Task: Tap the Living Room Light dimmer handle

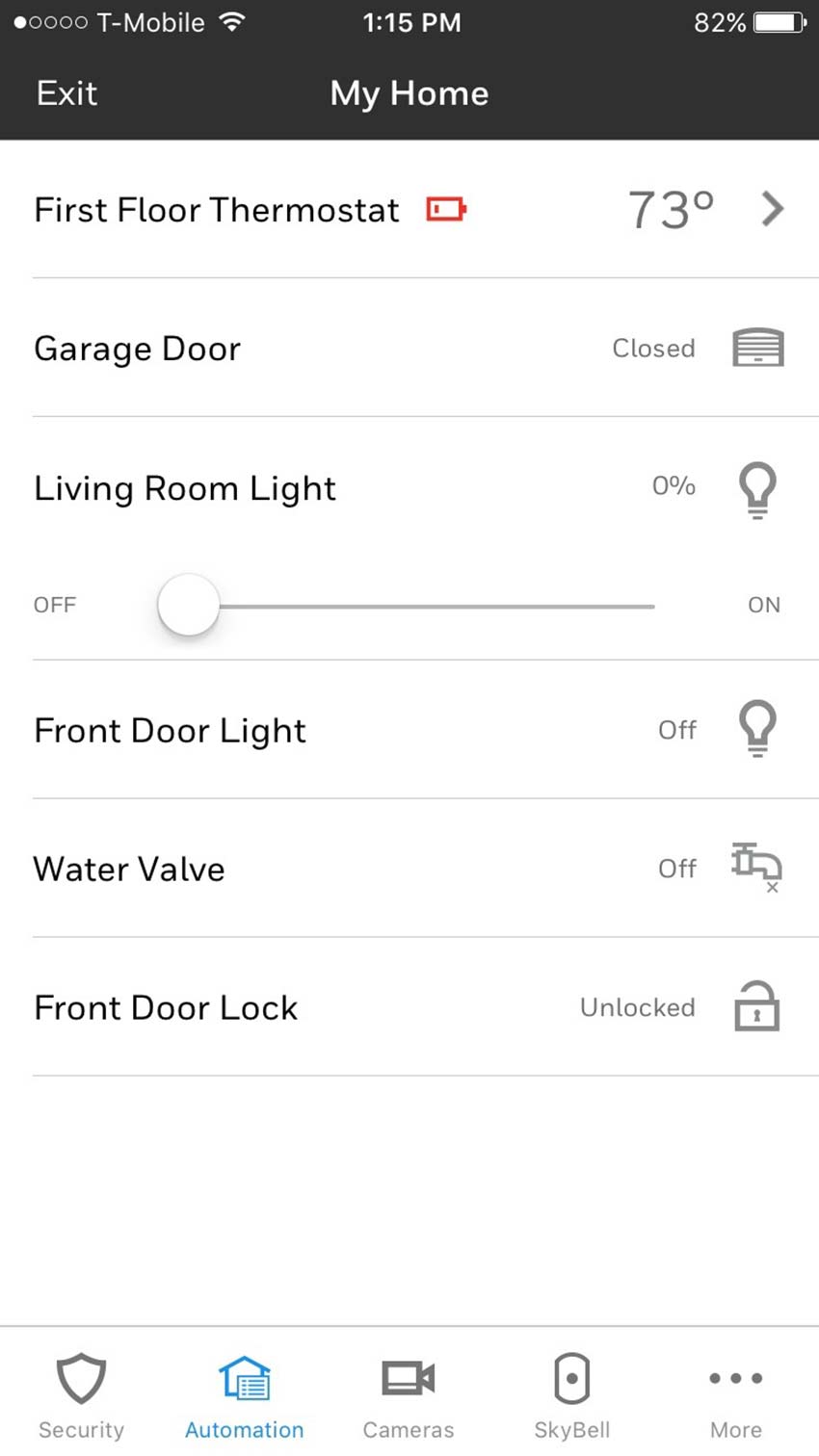Action: pyautogui.click(x=189, y=606)
